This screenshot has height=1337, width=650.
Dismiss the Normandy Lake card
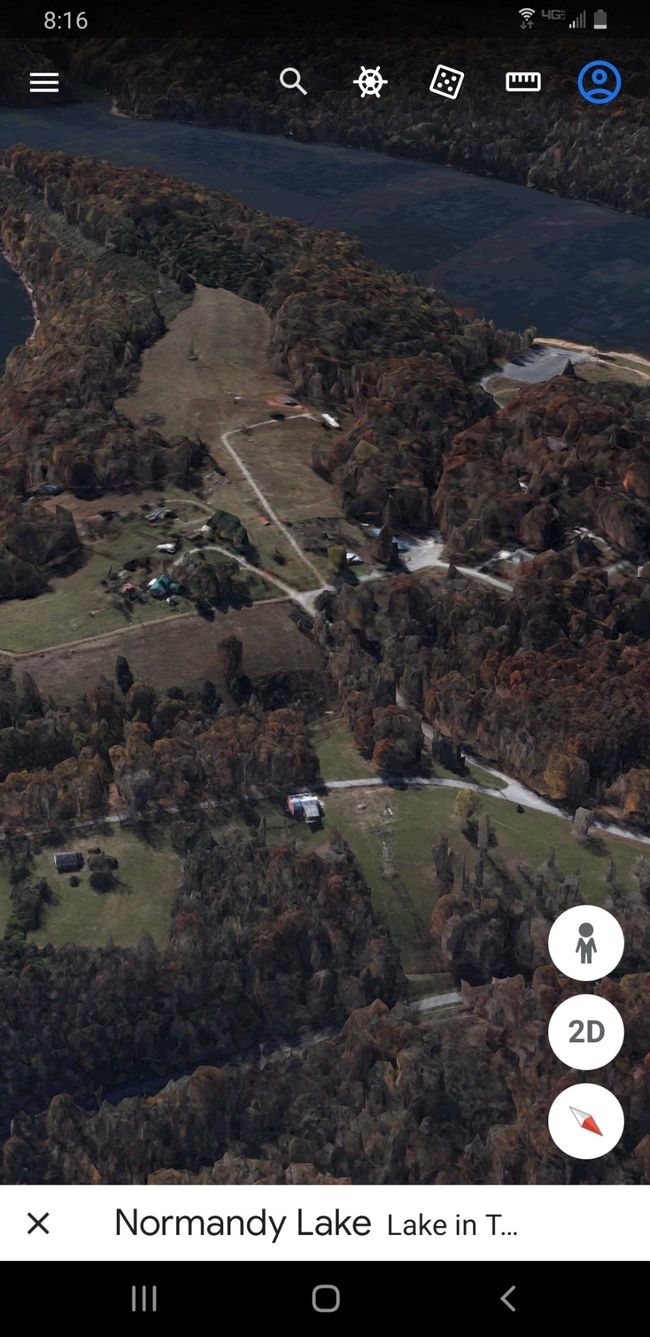tap(38, 1223)
